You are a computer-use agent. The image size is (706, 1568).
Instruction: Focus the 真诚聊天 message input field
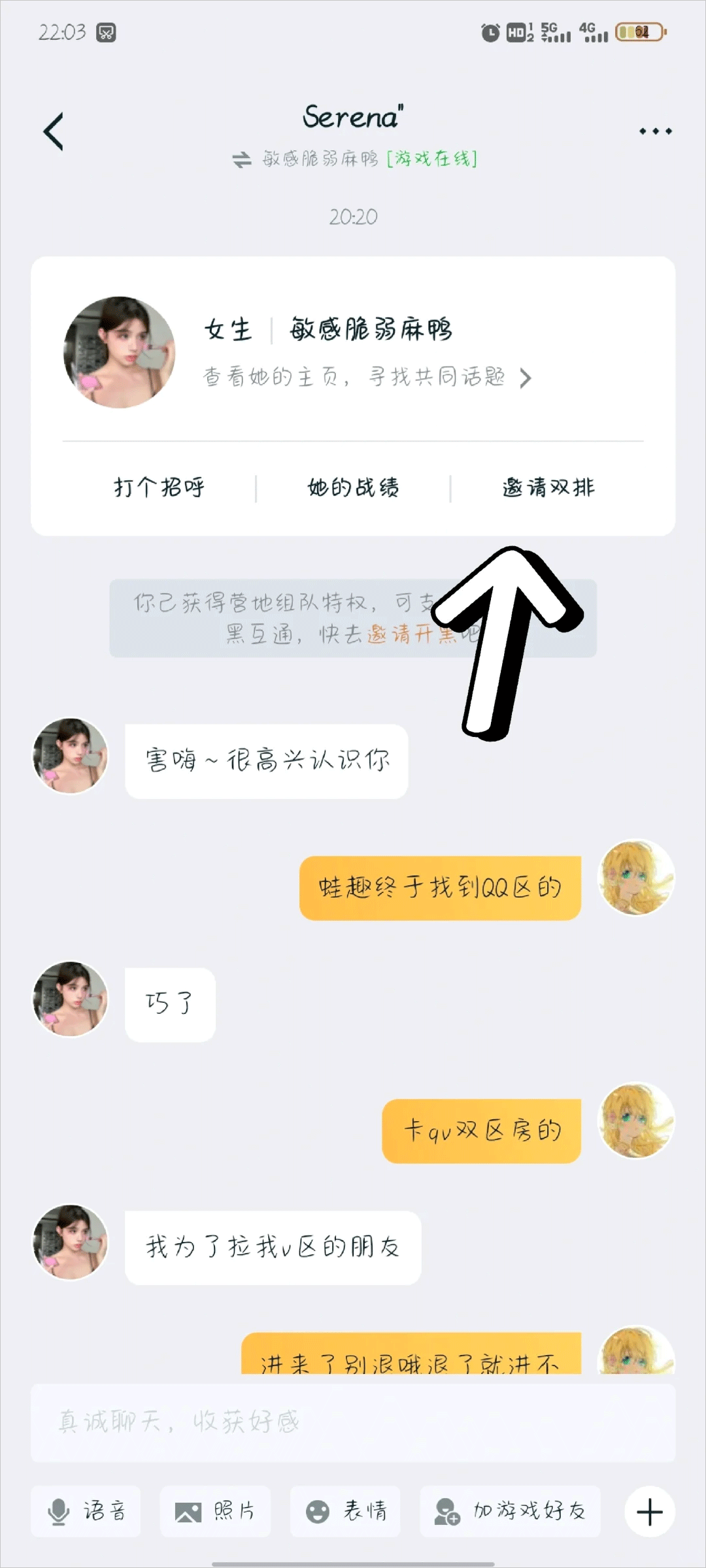pyautogui.click(x=353, y=1422)
